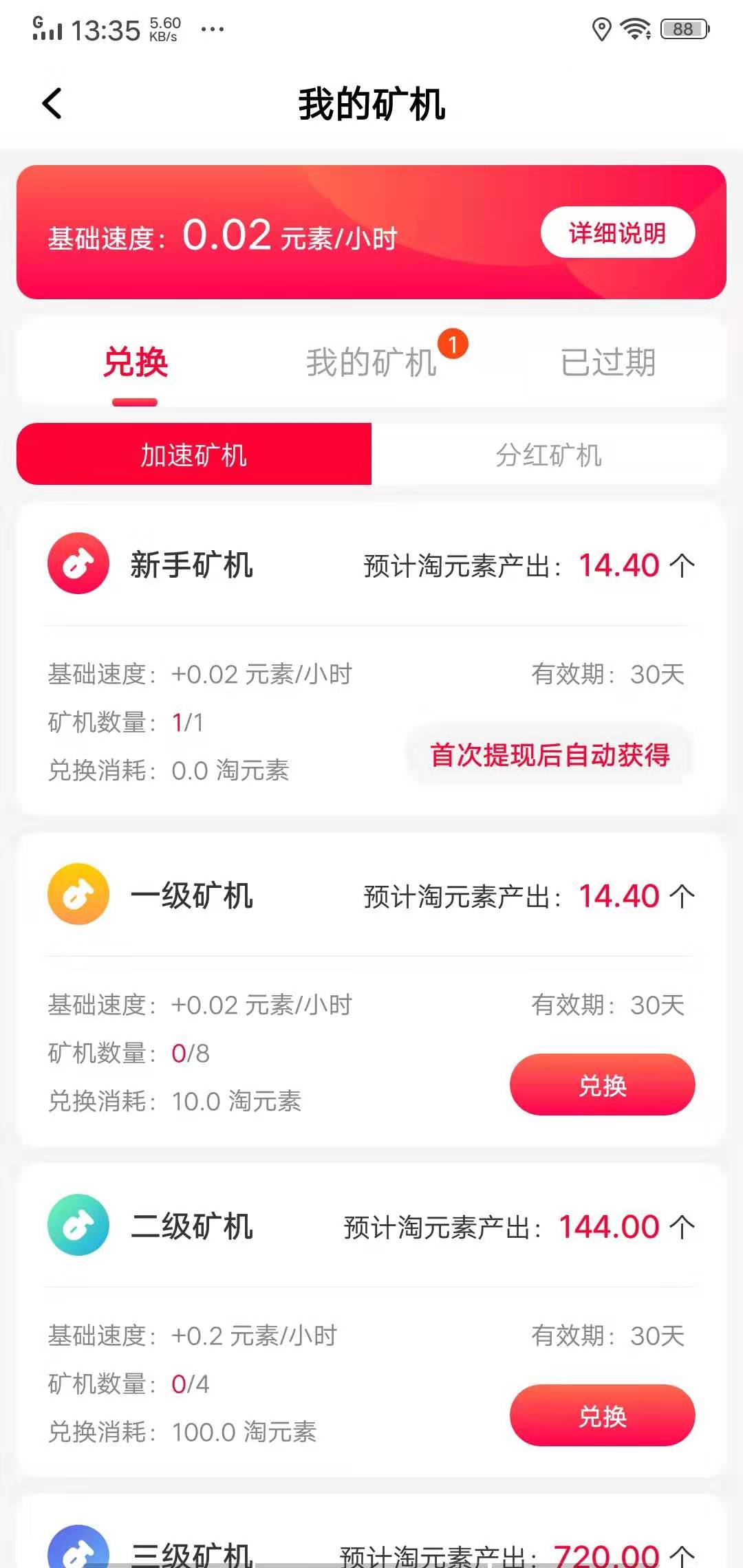Image resolution: width=743 pixels, height=1568 pixels.
Task: Switch to the 分红矿机 segment
Action: pyautogui.click(x=550, y=454)
